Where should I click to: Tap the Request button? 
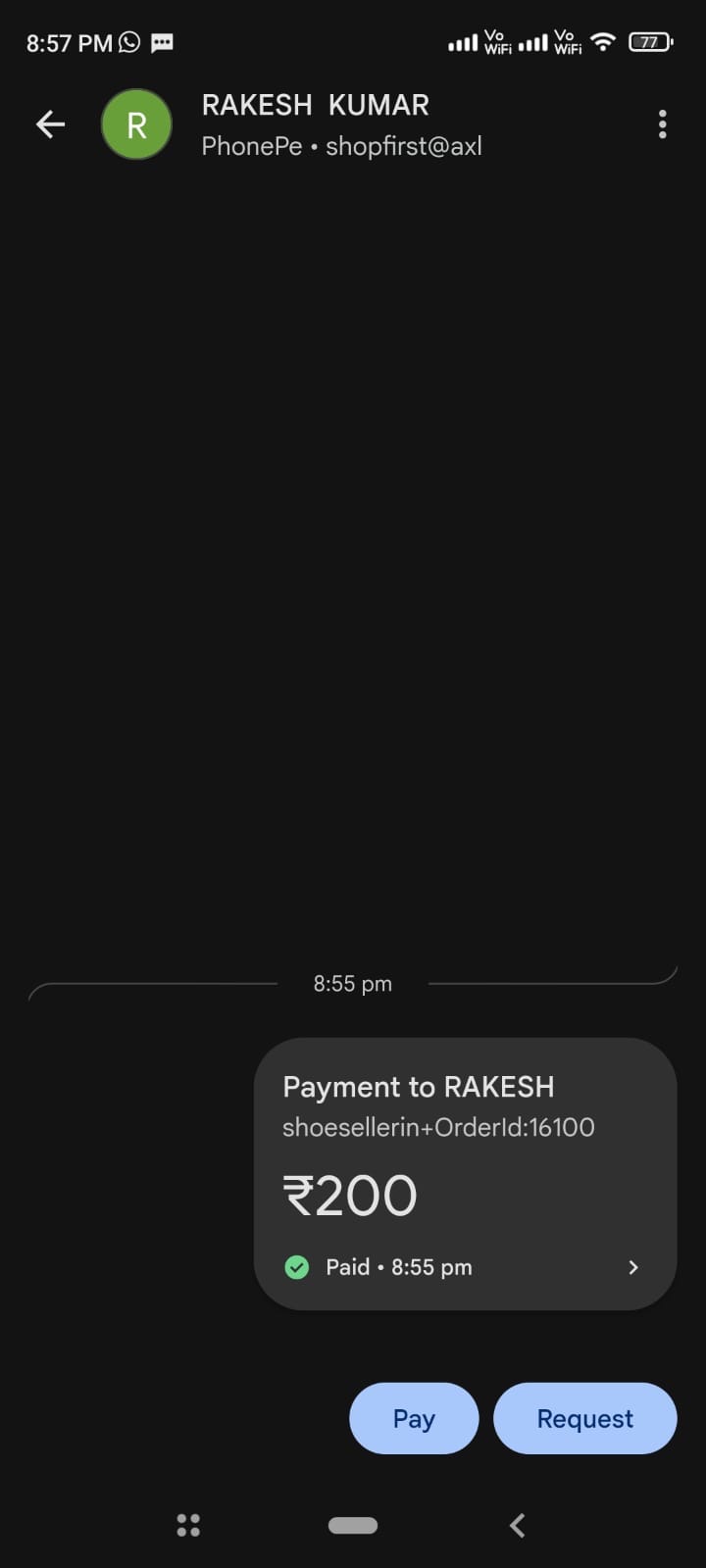coord(584,1418)
